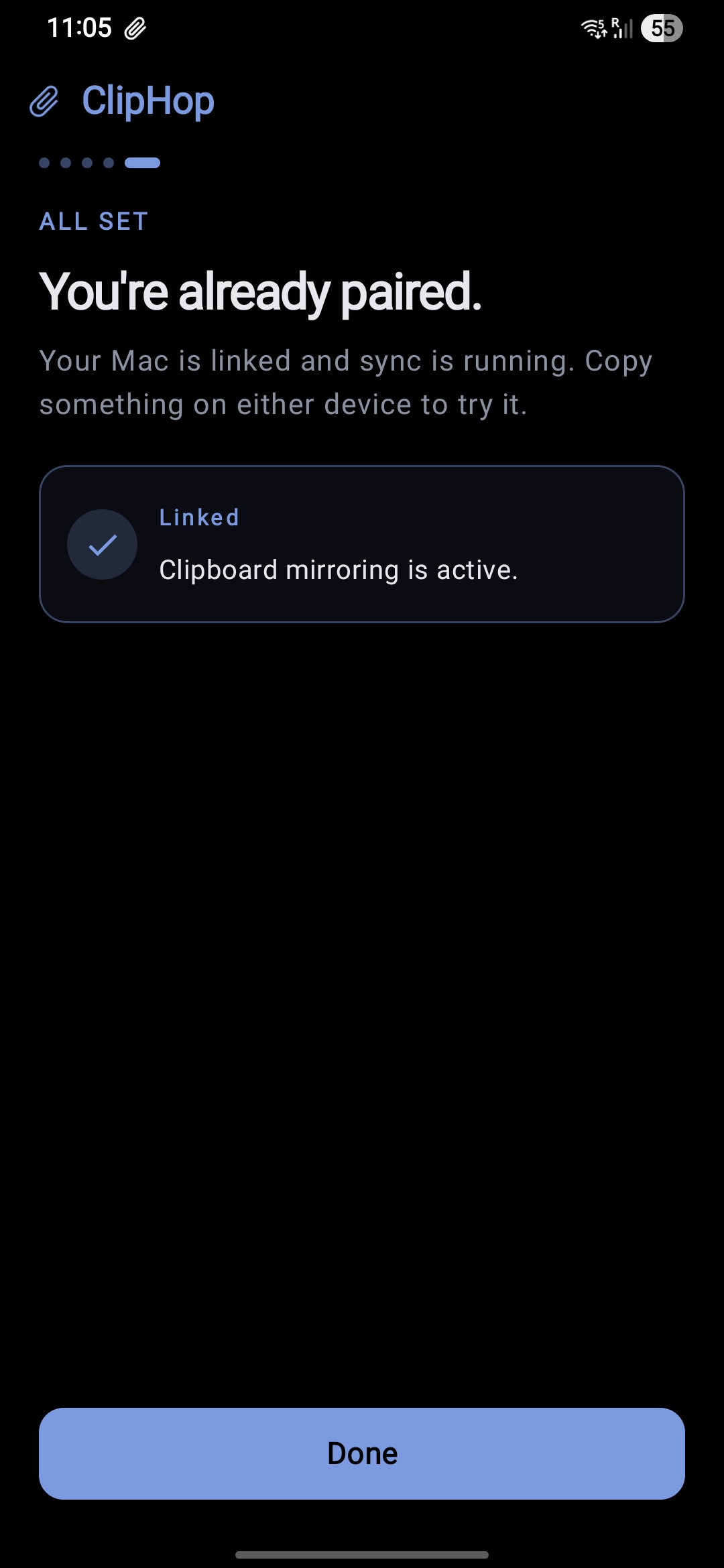Tap the You're already paired heading

click(x=260, y=289)
